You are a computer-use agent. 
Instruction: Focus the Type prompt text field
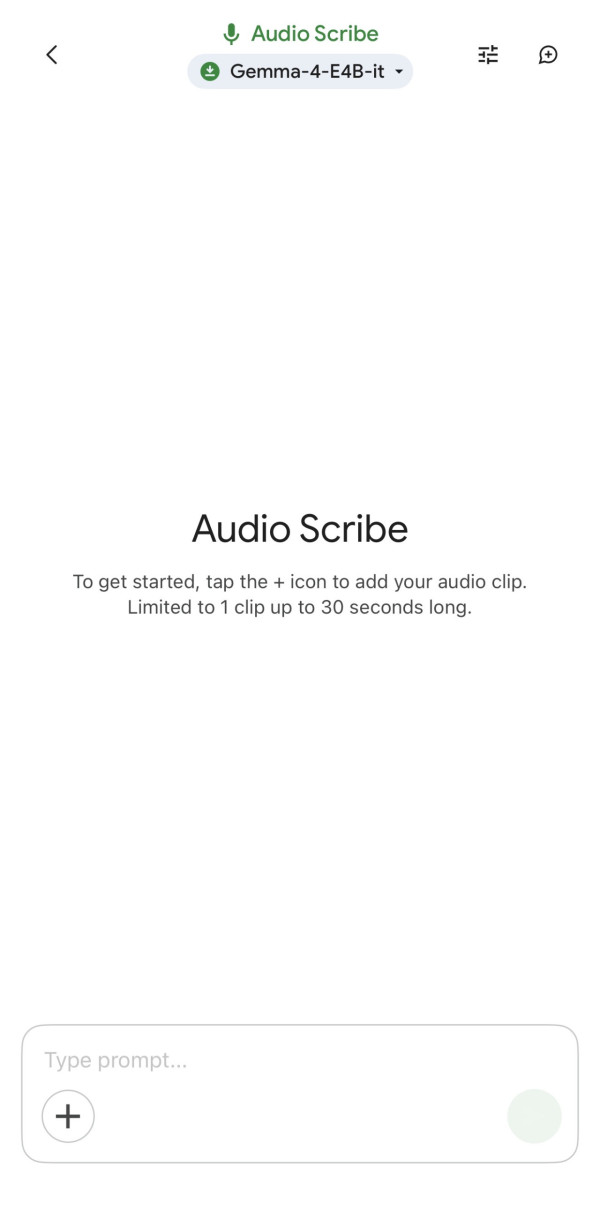[x=280, y=1060]
